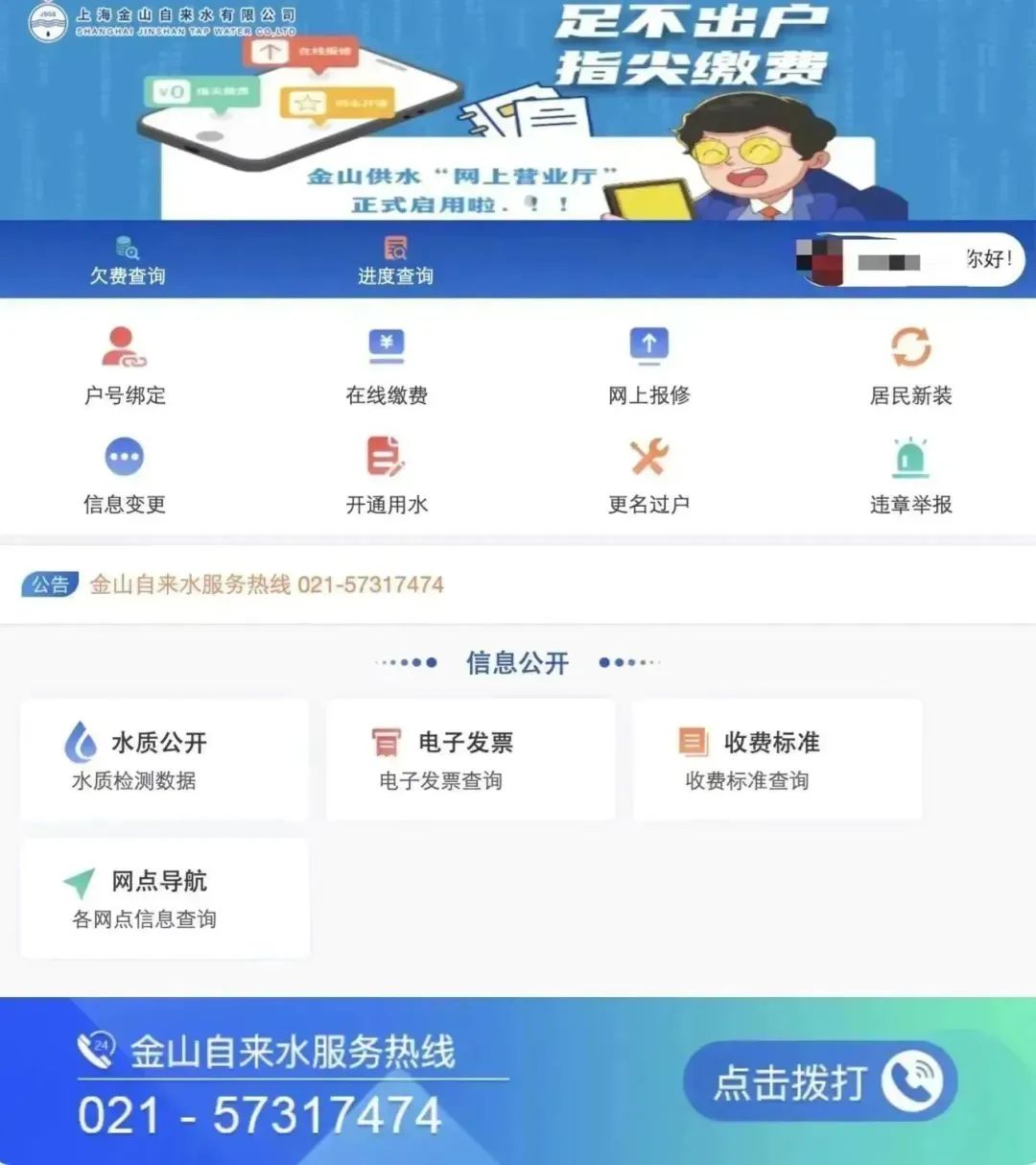
Task: Open 户号绑定 account binding
Action: pos(125,367)
